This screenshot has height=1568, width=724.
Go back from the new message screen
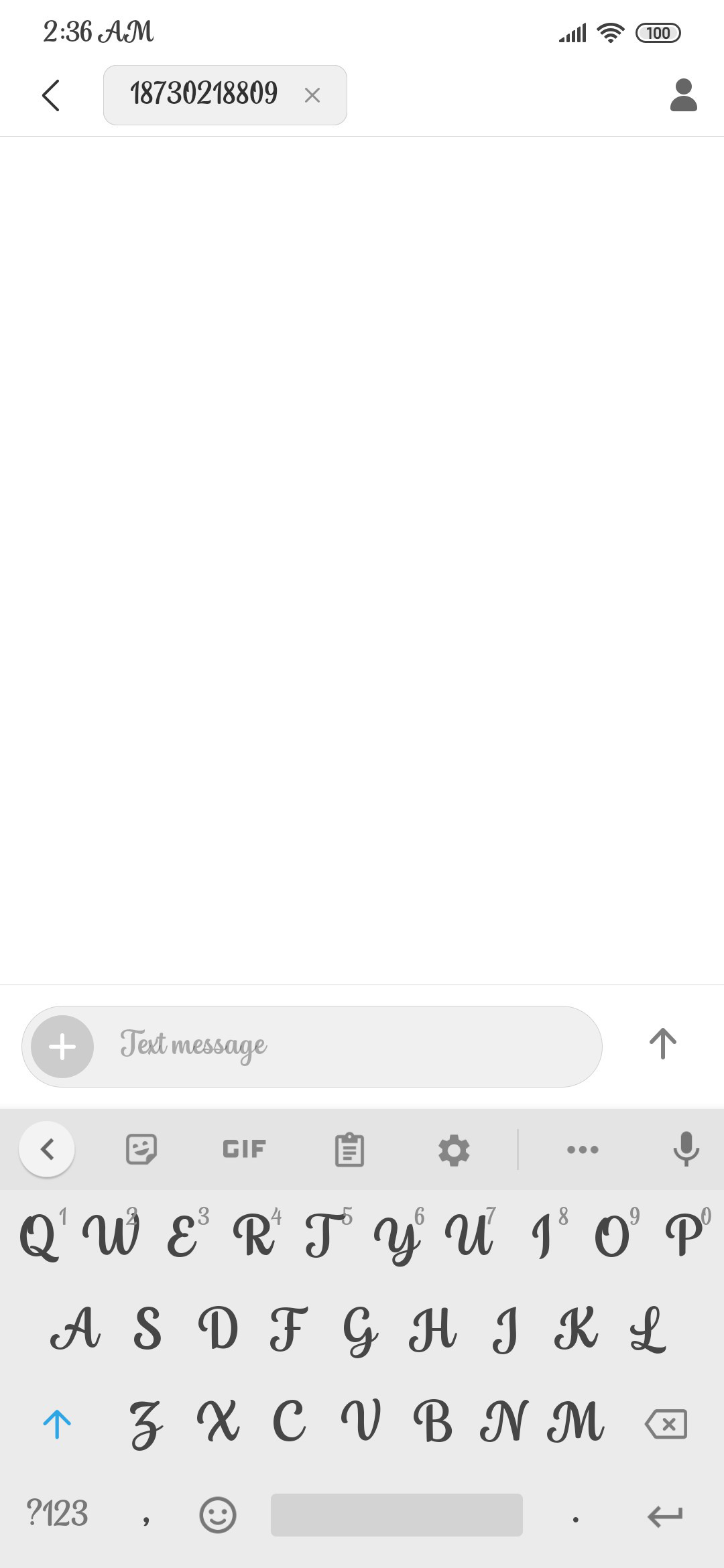(x=51, y=95)
